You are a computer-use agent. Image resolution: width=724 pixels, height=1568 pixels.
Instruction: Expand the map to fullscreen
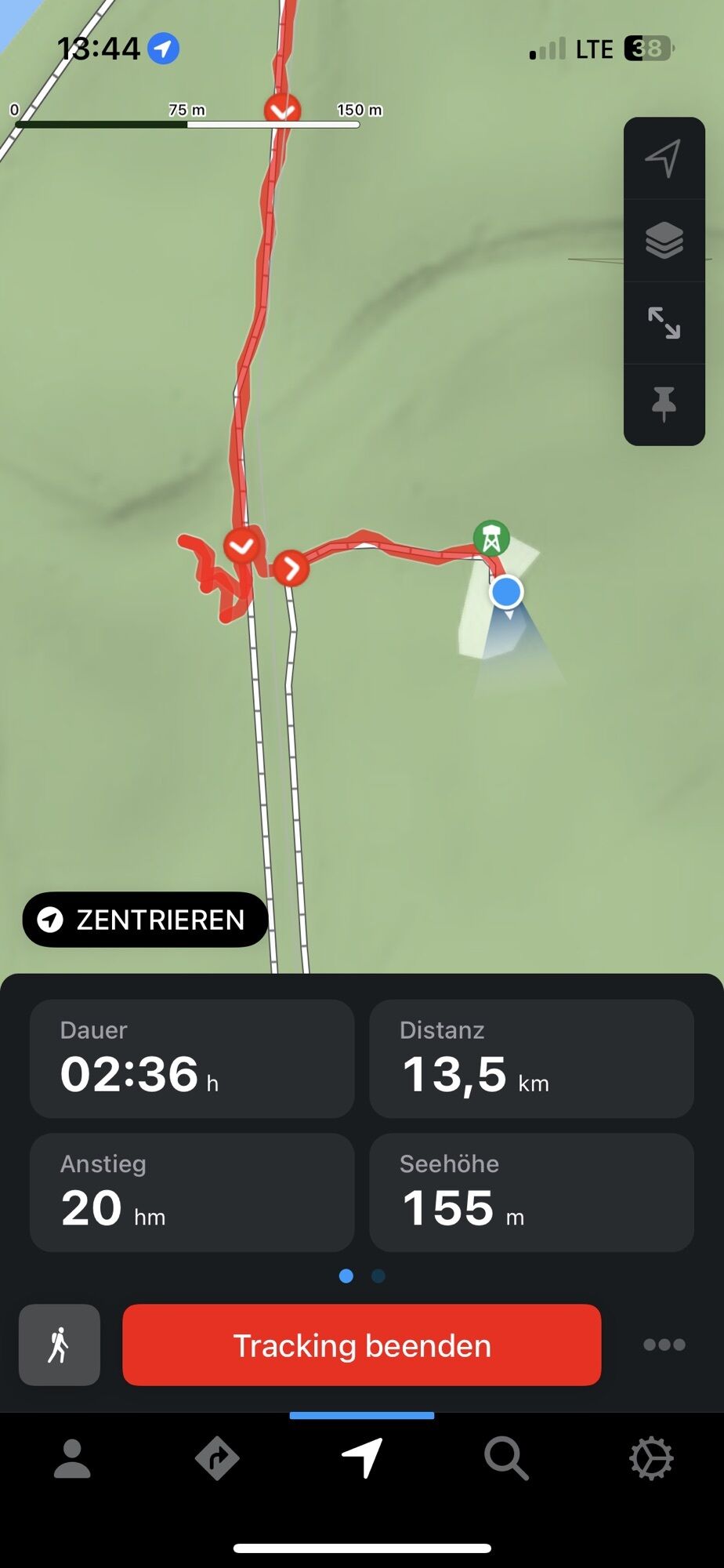(x=664, y=322)
